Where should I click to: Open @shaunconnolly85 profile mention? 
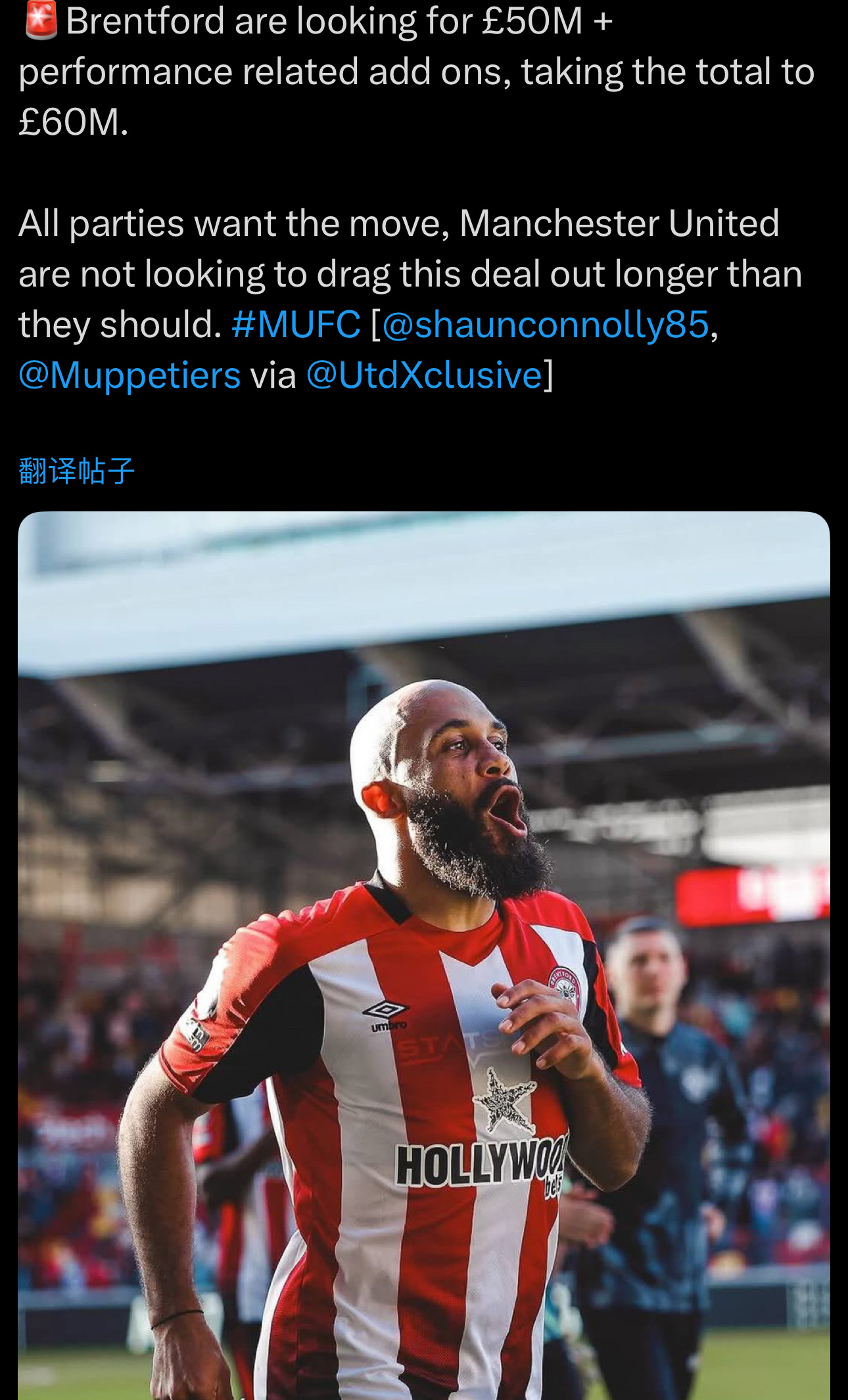545,325
